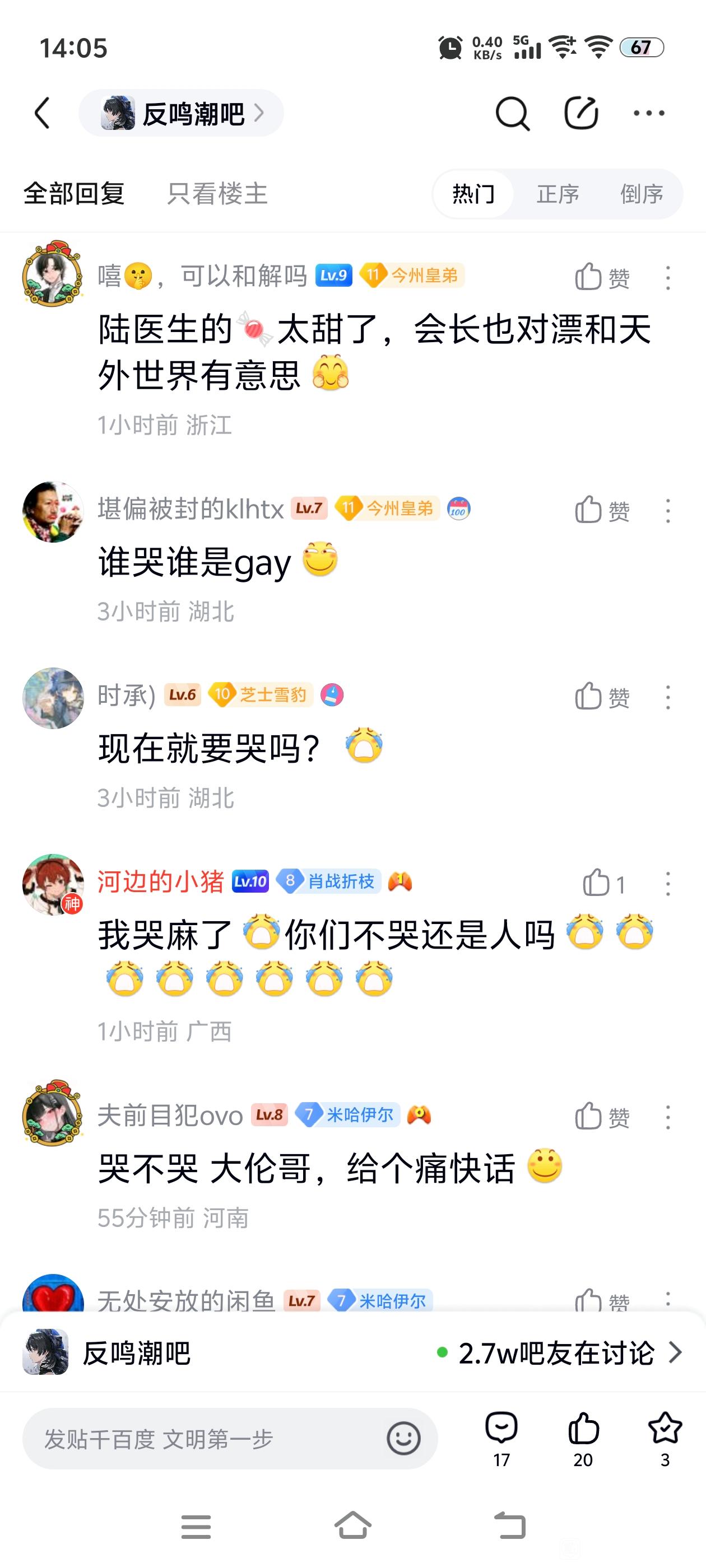
Task: Sort replies by 倒序
Action: 641,194
